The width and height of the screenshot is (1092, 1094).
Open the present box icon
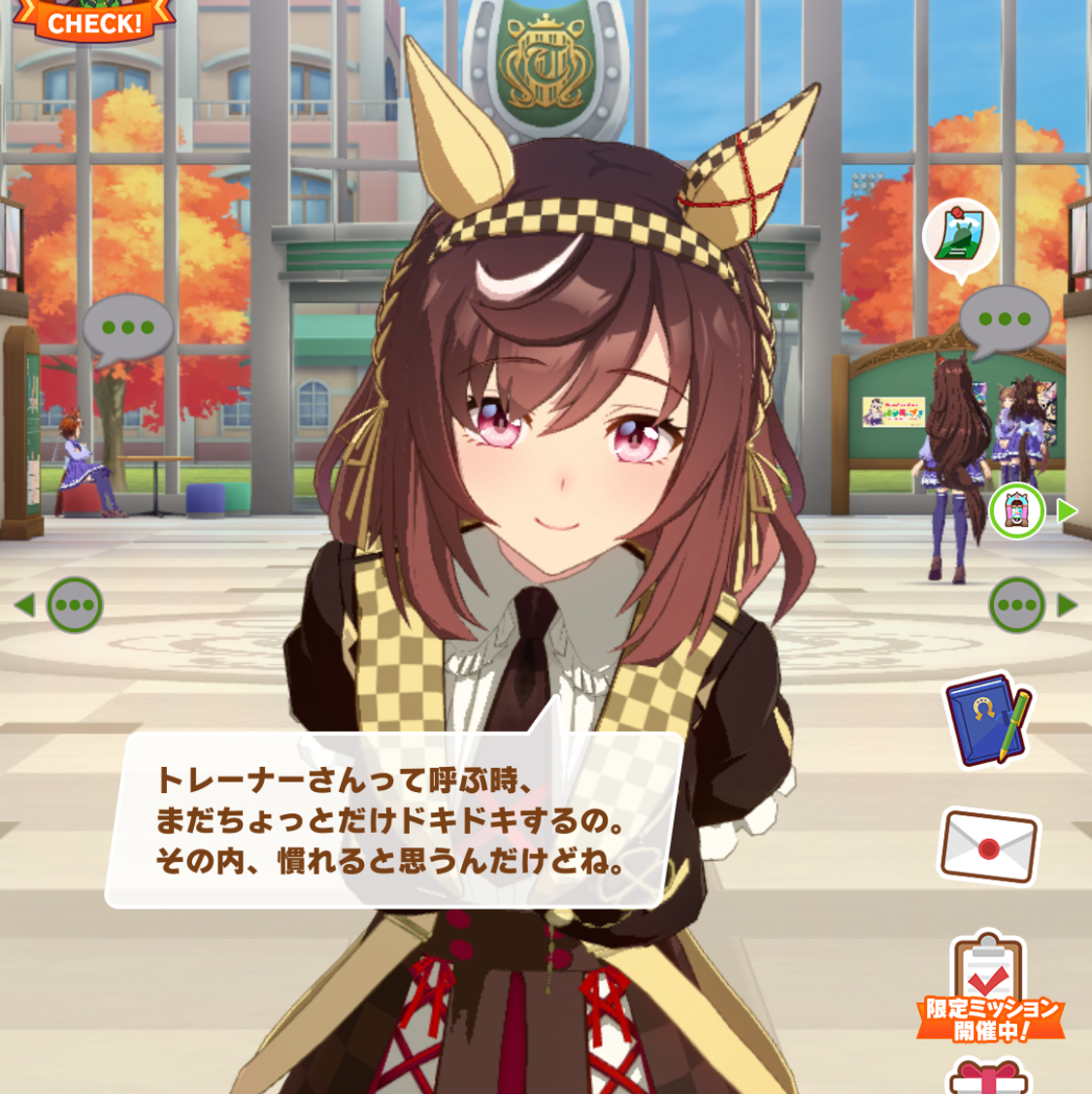point(987,1077)
